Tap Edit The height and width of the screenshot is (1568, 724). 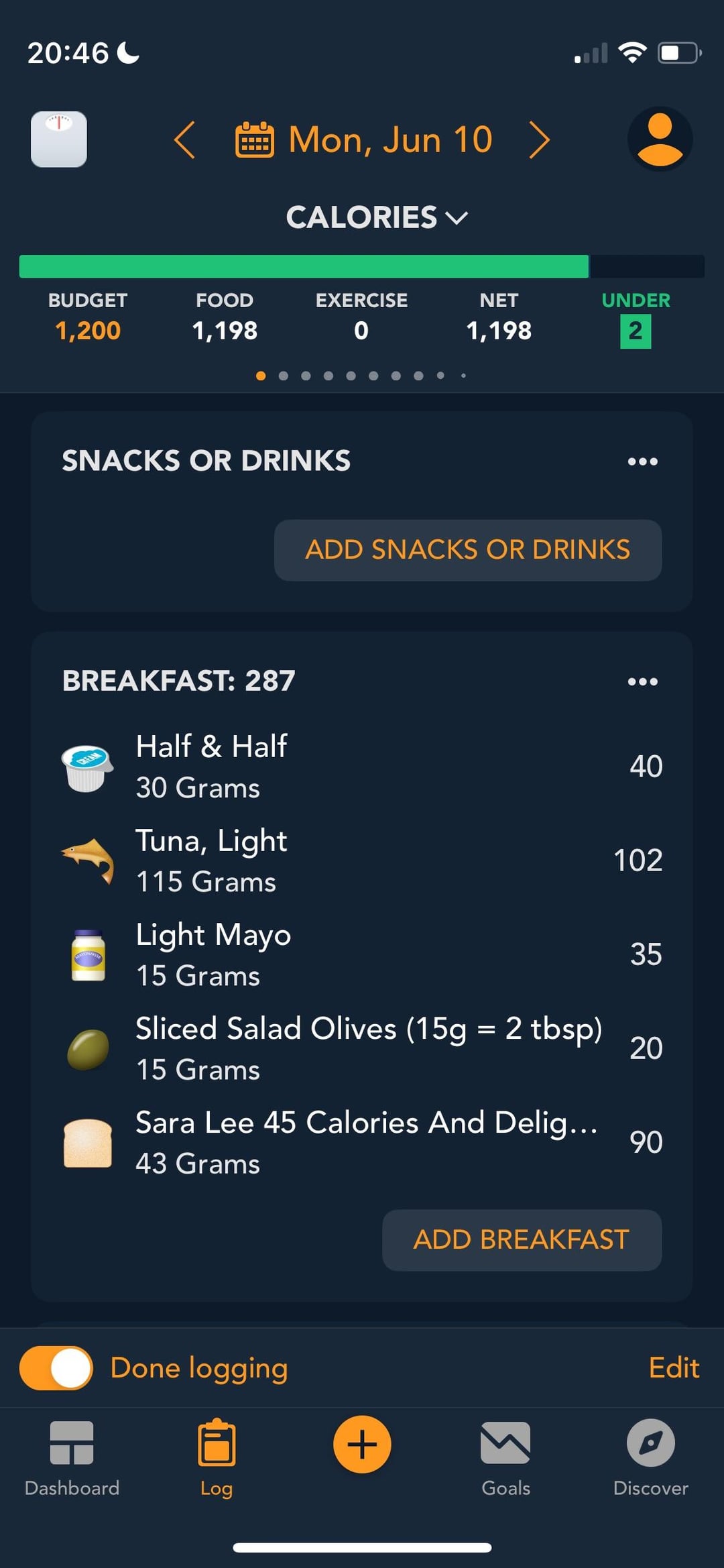674,1367
